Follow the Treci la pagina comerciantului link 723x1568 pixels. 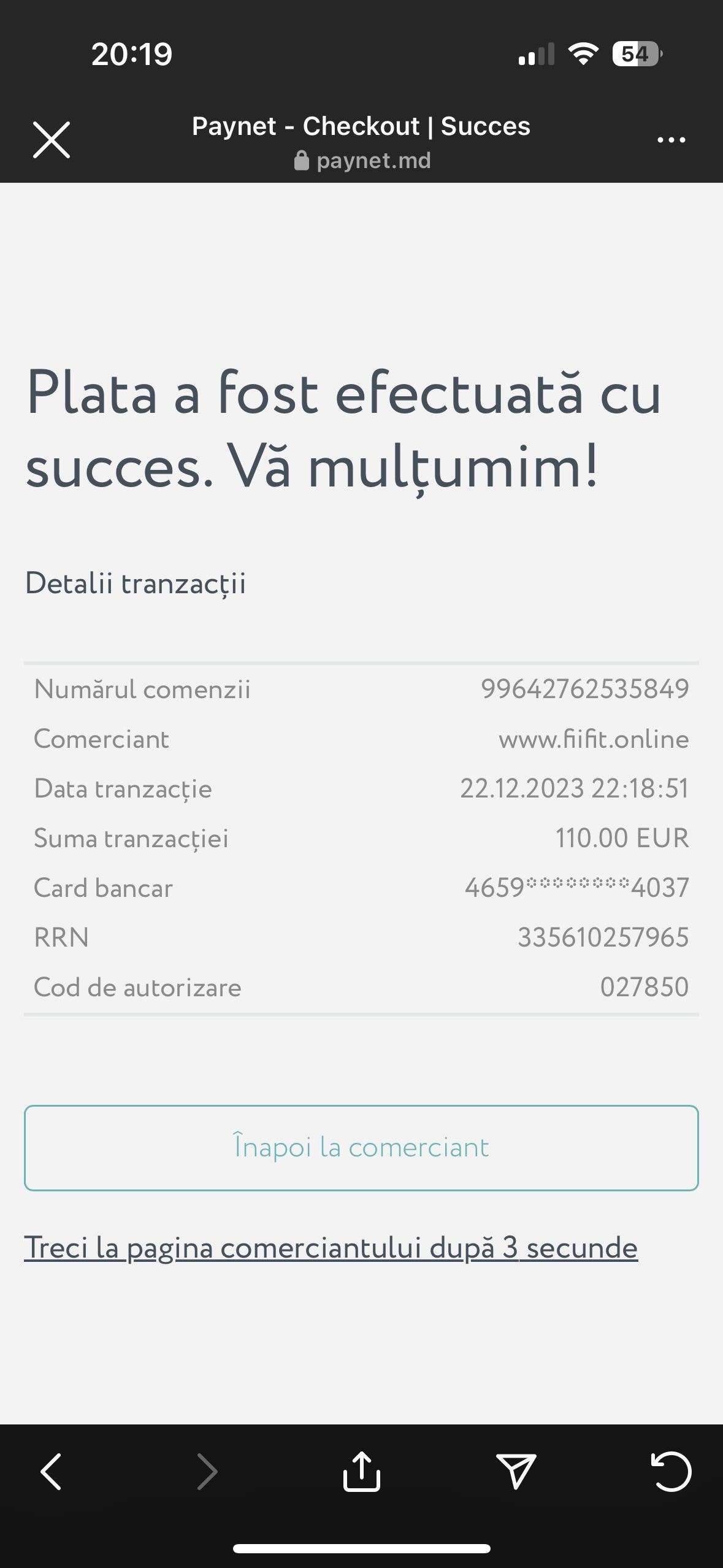[x=331, y=1248]
